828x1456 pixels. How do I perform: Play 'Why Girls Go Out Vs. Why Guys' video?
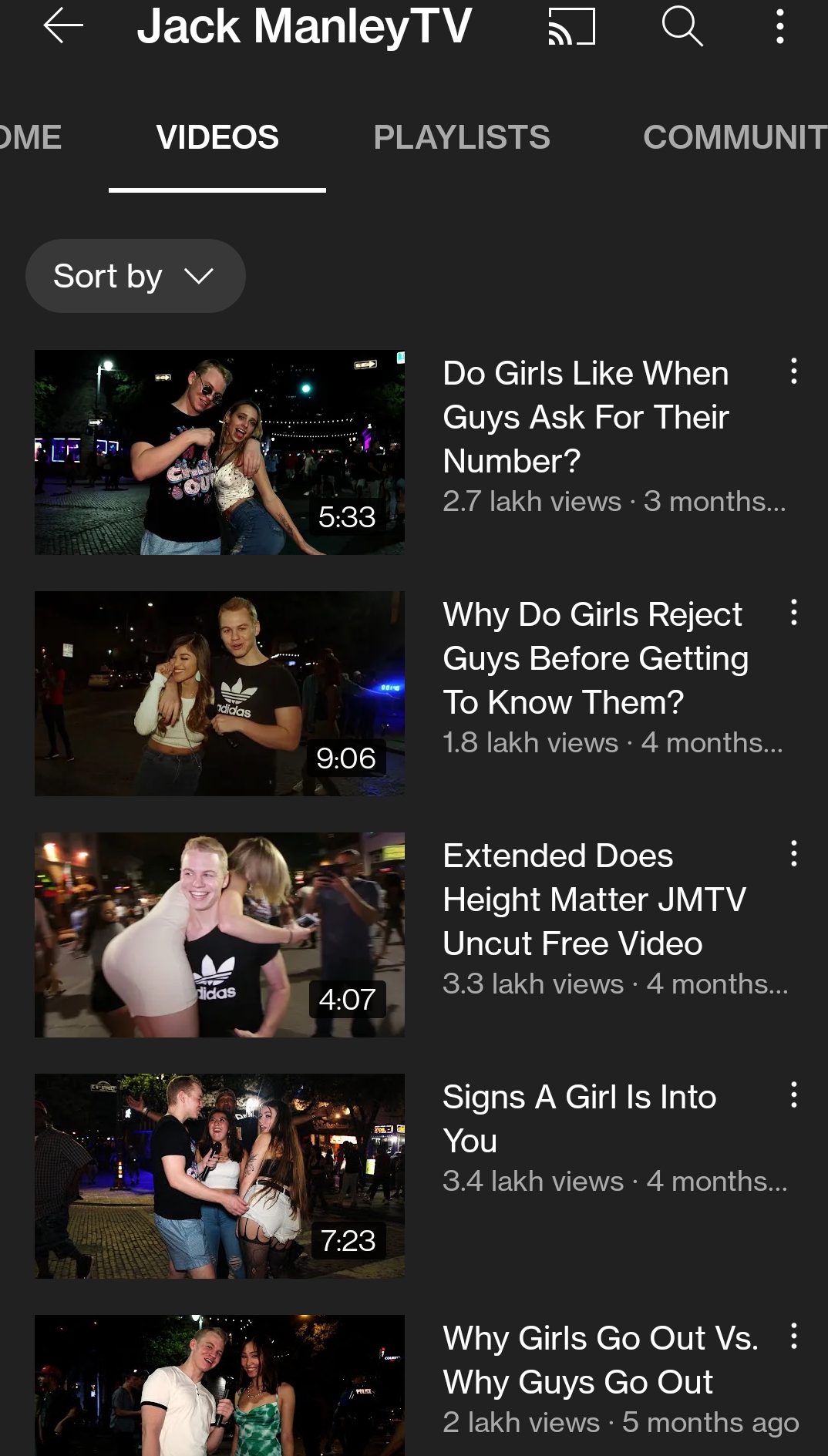point(220,1385)
